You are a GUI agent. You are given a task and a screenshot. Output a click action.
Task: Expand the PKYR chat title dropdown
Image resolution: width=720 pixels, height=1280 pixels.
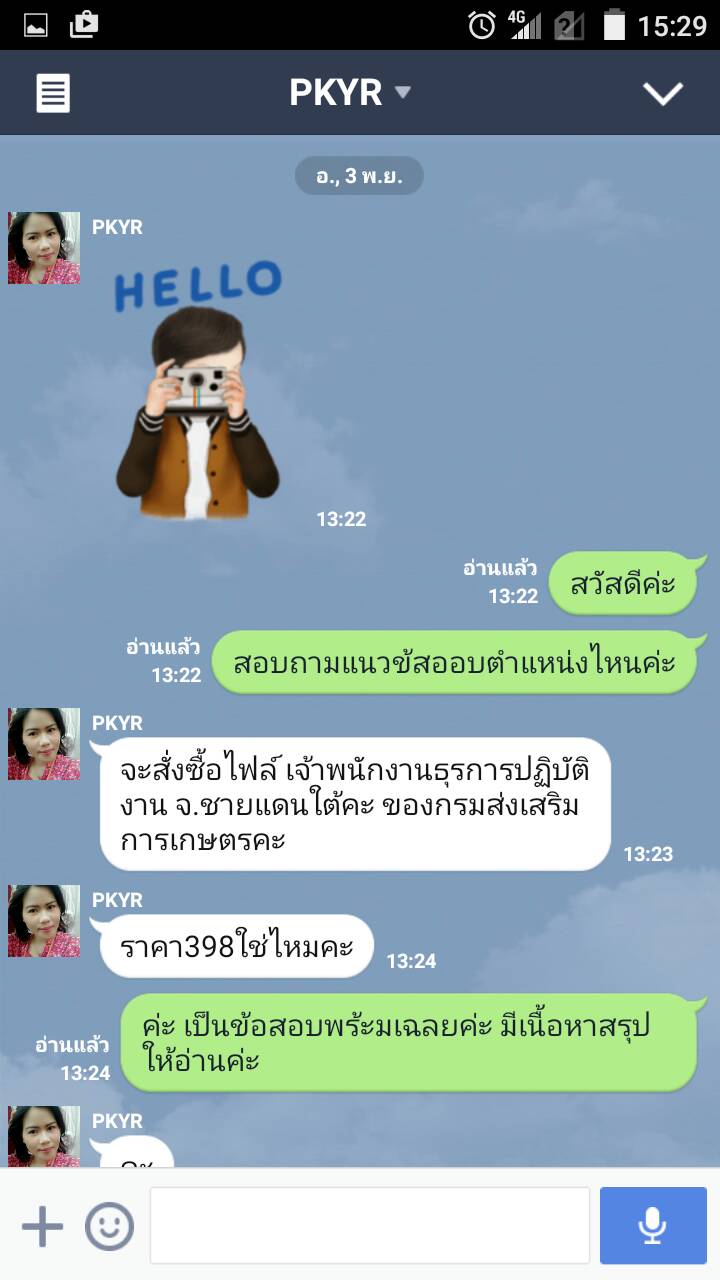point(350,93)
